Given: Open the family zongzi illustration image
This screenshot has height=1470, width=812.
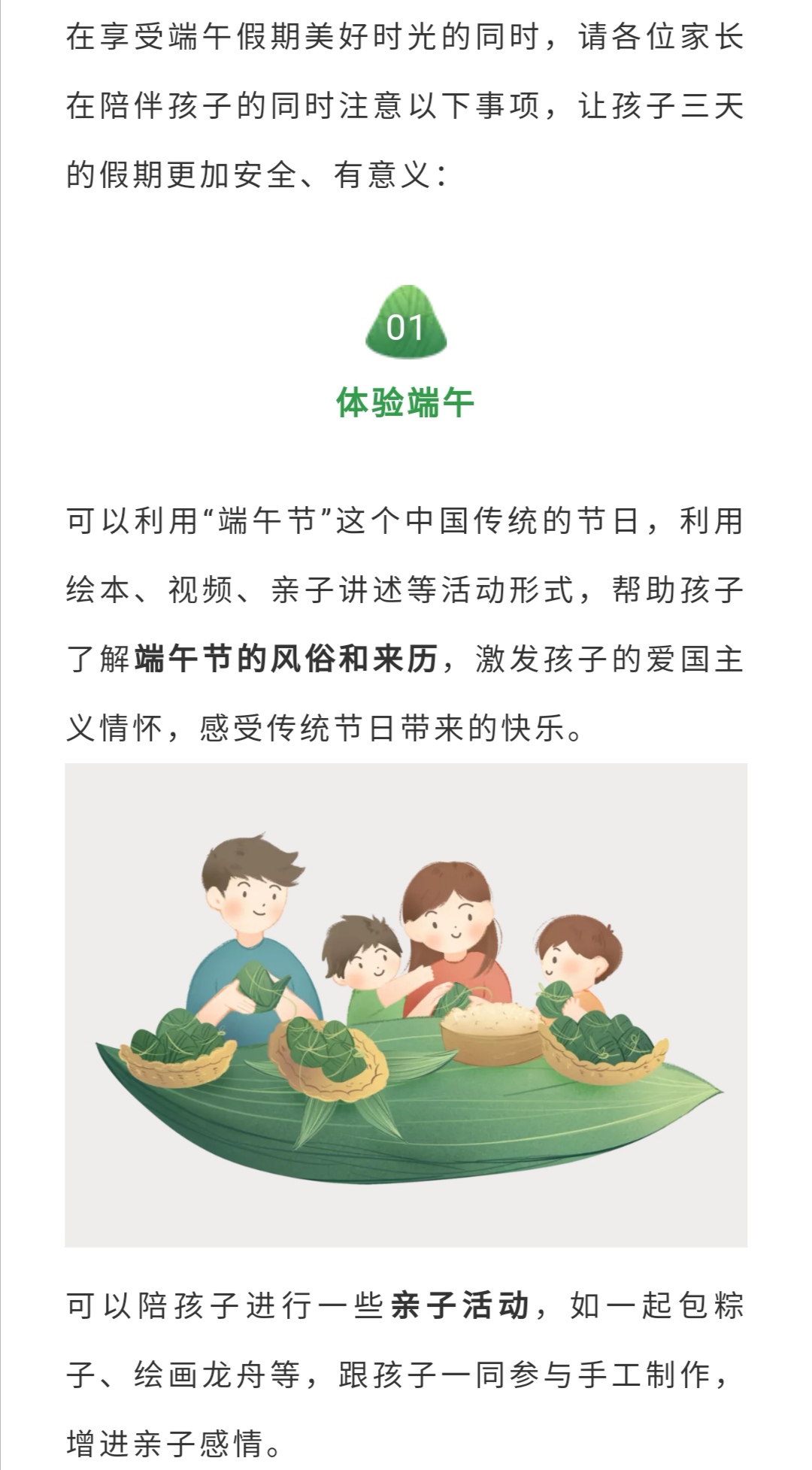Looking at the screenshot, I should click(x=406, y=1005).
